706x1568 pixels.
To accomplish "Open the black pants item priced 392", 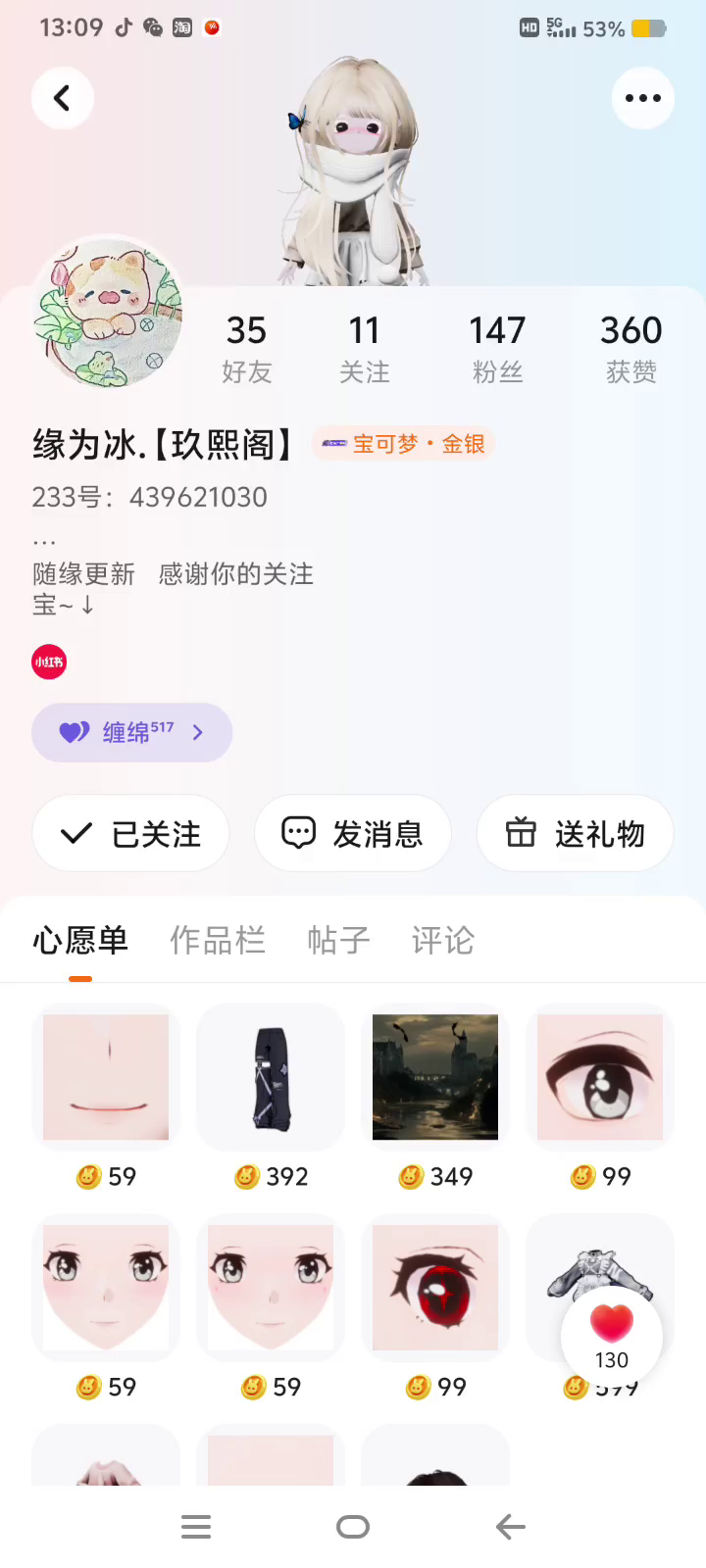I will [271, 1078].
